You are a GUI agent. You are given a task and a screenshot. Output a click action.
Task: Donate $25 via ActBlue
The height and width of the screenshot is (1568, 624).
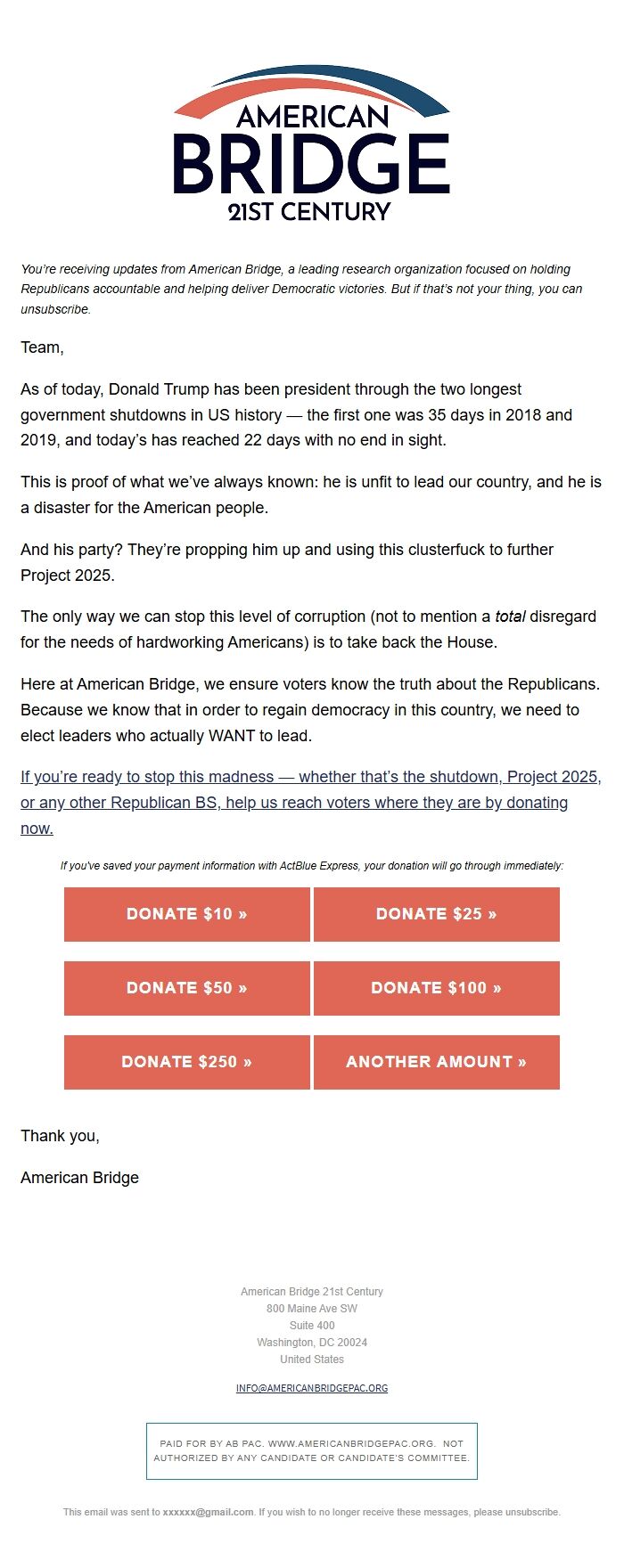click(x=436, y=914)
